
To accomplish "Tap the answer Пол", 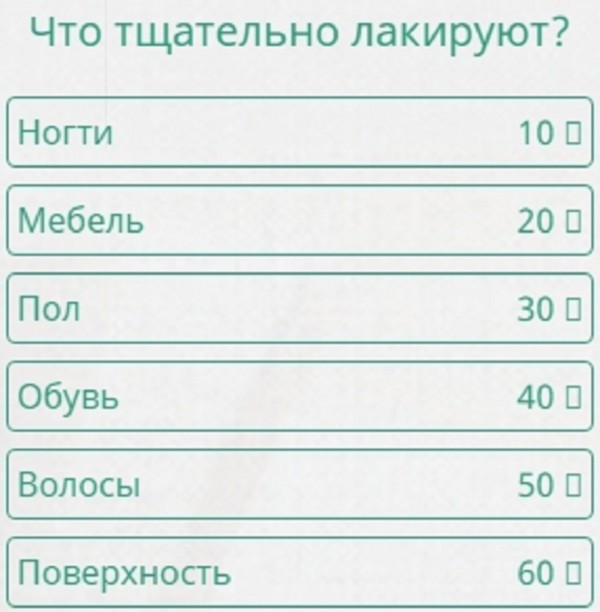I will (x=300, y=309).
